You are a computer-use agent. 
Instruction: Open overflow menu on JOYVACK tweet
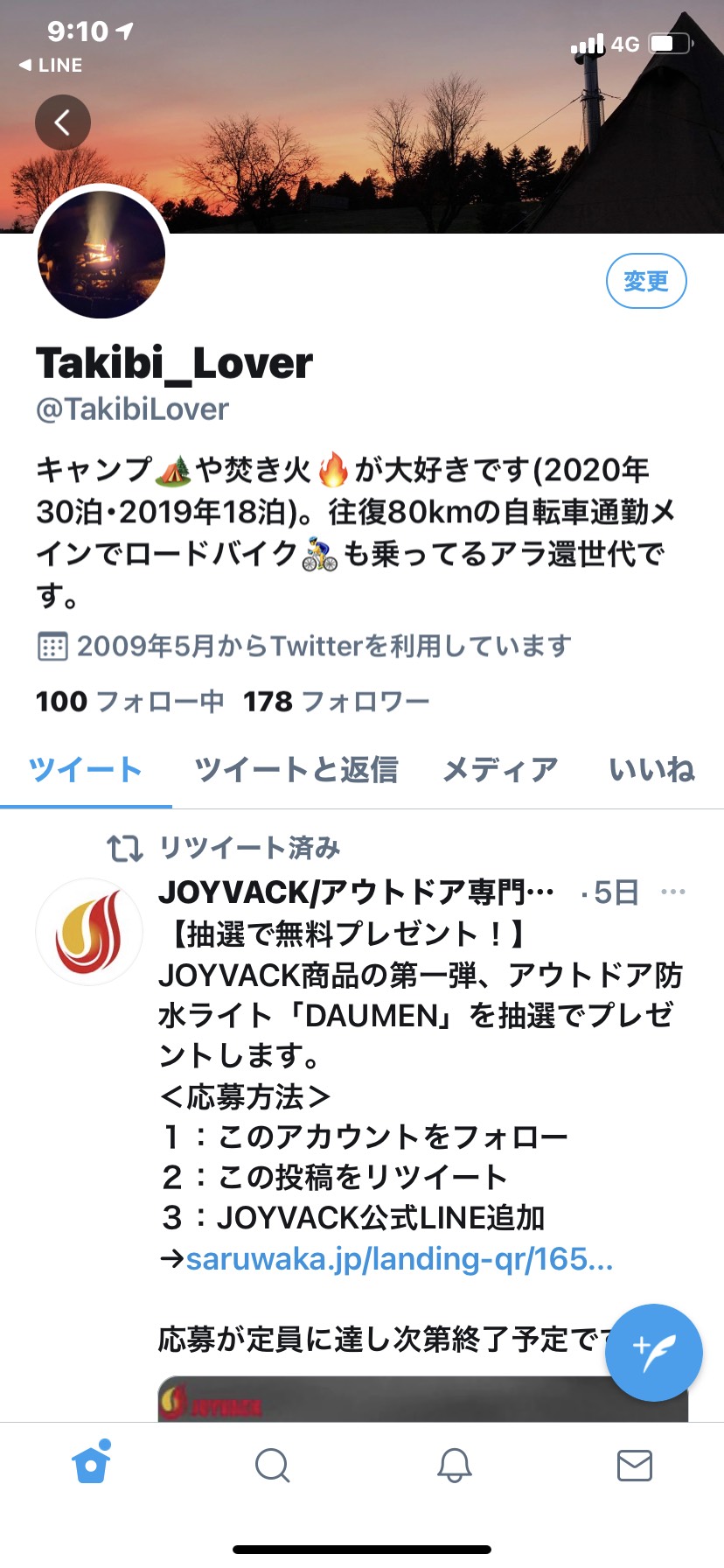[x=673, y=892]
